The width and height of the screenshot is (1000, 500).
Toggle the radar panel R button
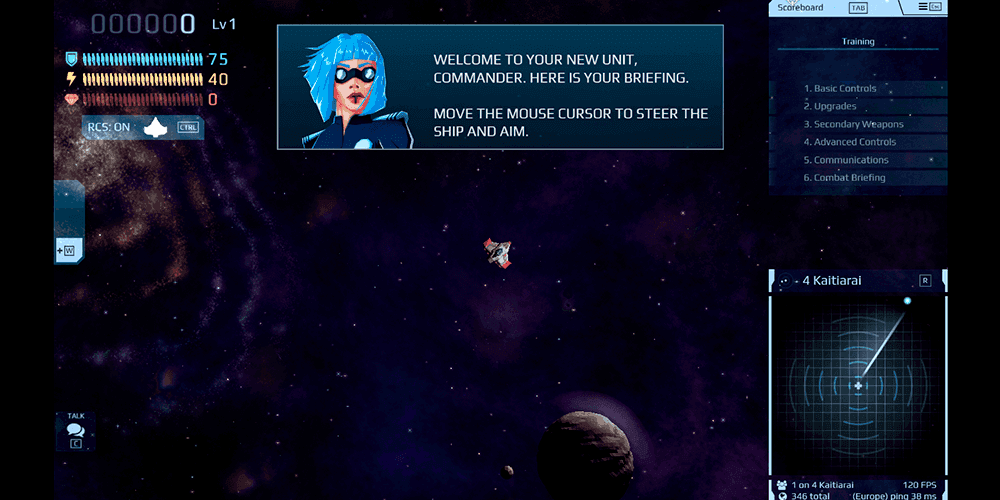pos(925,281)
